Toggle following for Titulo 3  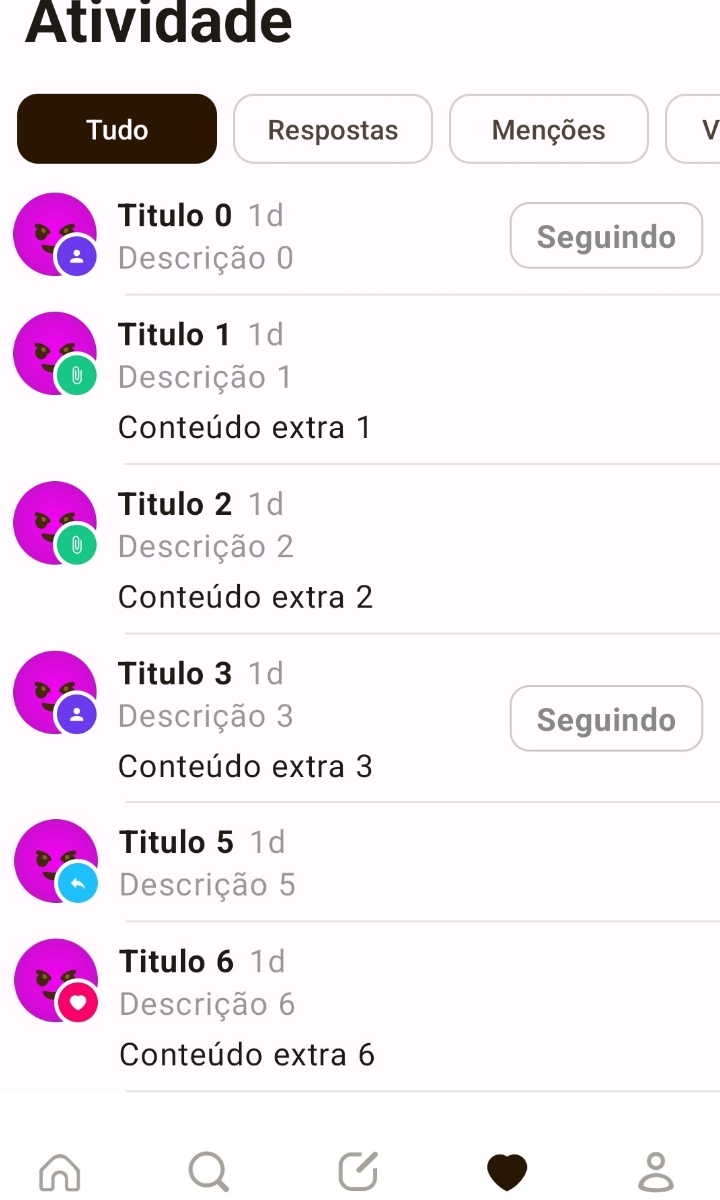[x=606, y=718]
